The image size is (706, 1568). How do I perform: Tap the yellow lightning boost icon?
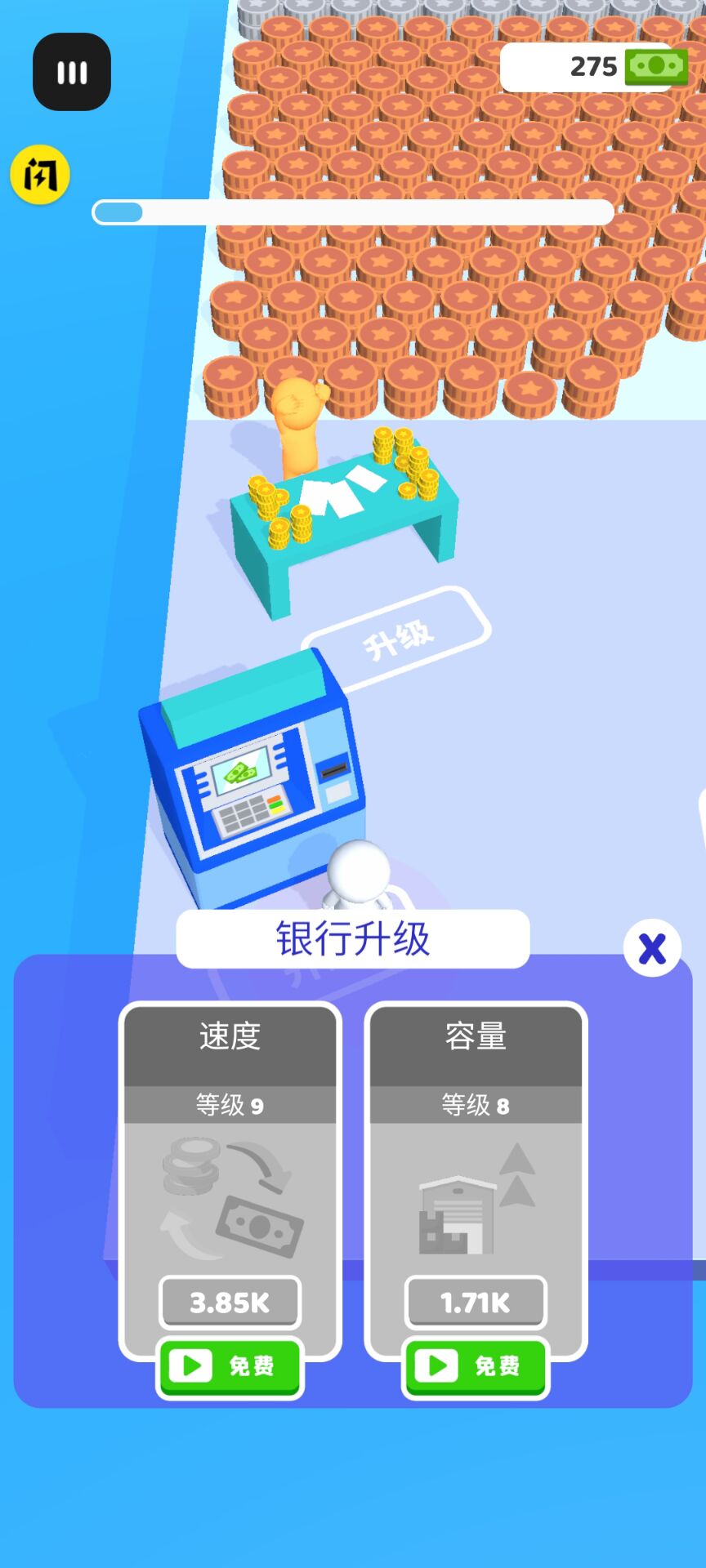coord(41,174)
